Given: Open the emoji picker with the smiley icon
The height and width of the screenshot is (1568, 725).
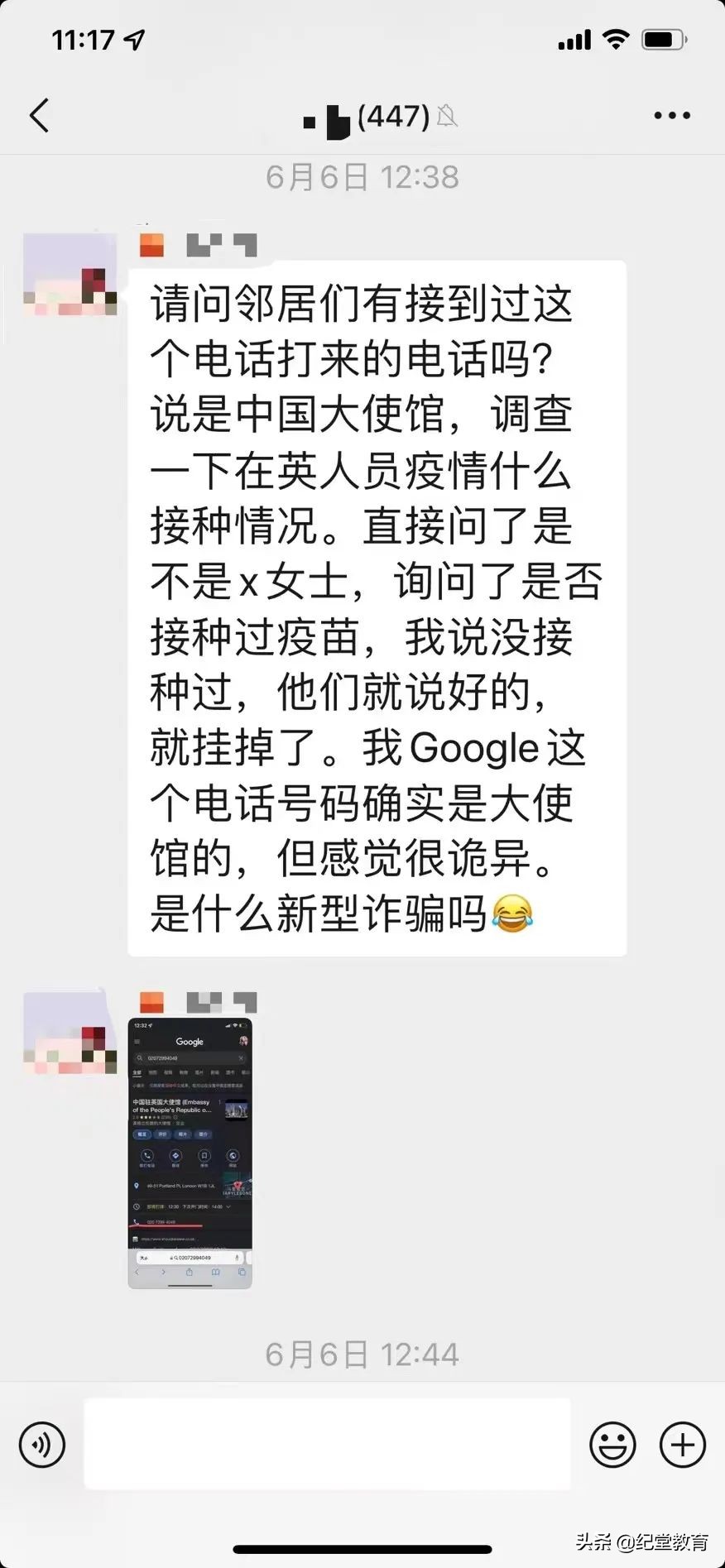Looking at the screenshot, I should click(x=613, y=1445).
